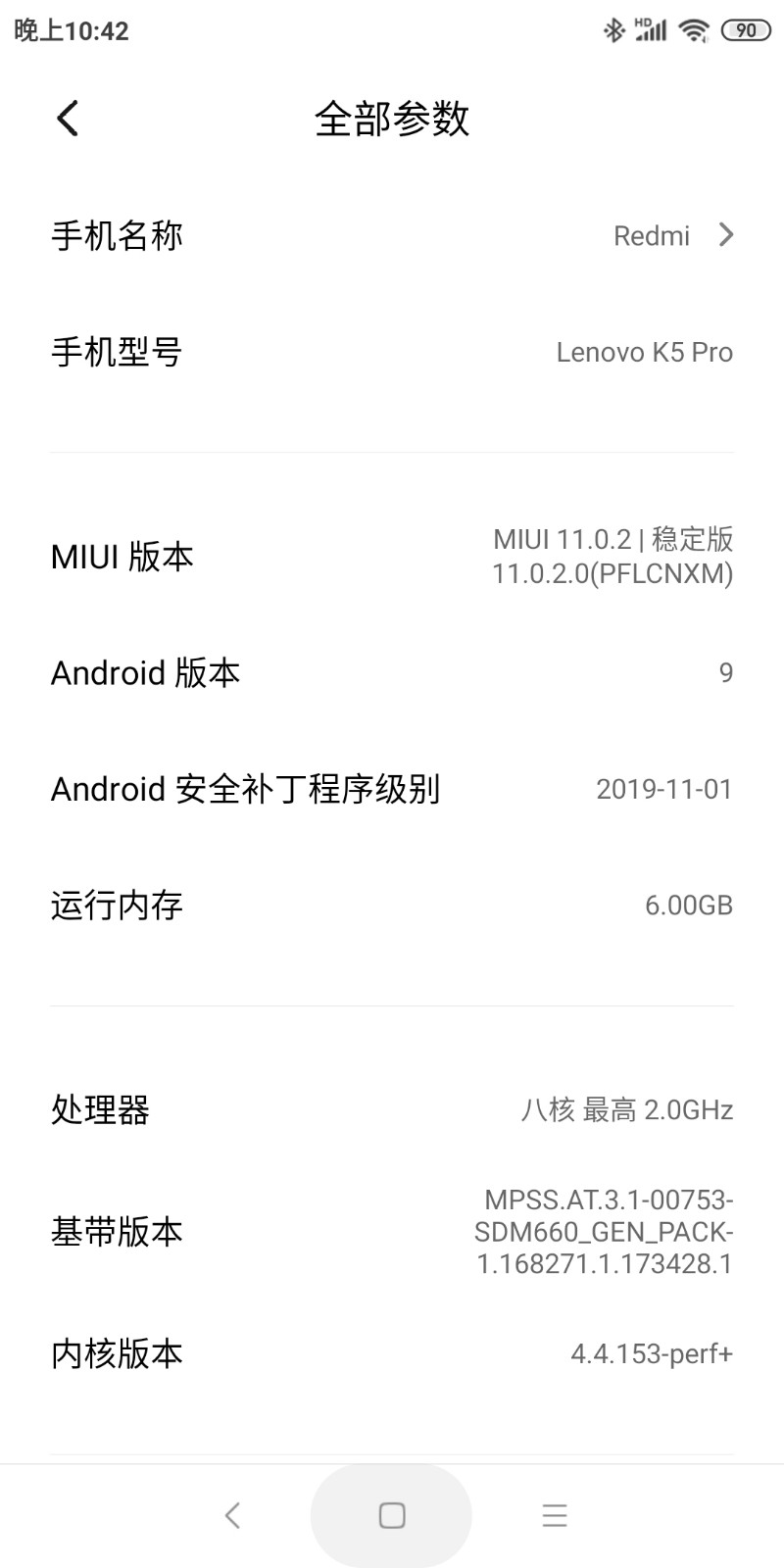The height and width of the screenshot is (1568, 784).
Task: Open the 手机名称 row showing Redmi
Action: tap(392, 236)
